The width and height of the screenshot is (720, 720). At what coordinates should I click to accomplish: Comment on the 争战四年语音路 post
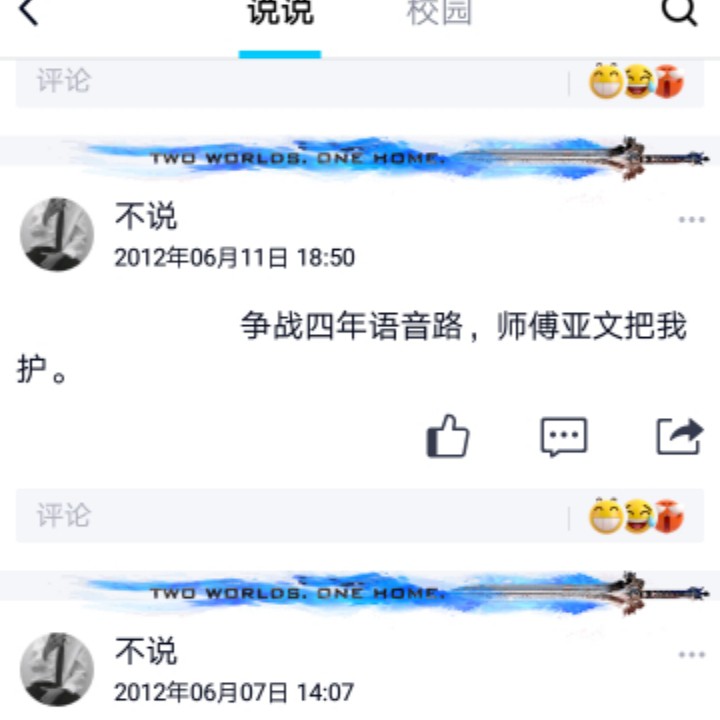564,437
